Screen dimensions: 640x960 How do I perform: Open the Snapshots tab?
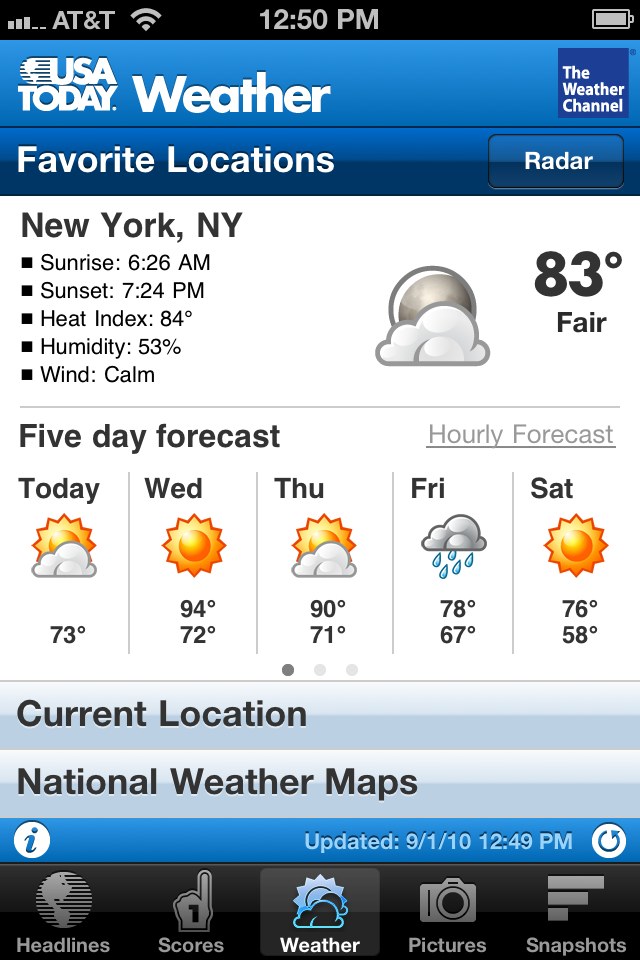pyautogui.click(x=576, y=912)
